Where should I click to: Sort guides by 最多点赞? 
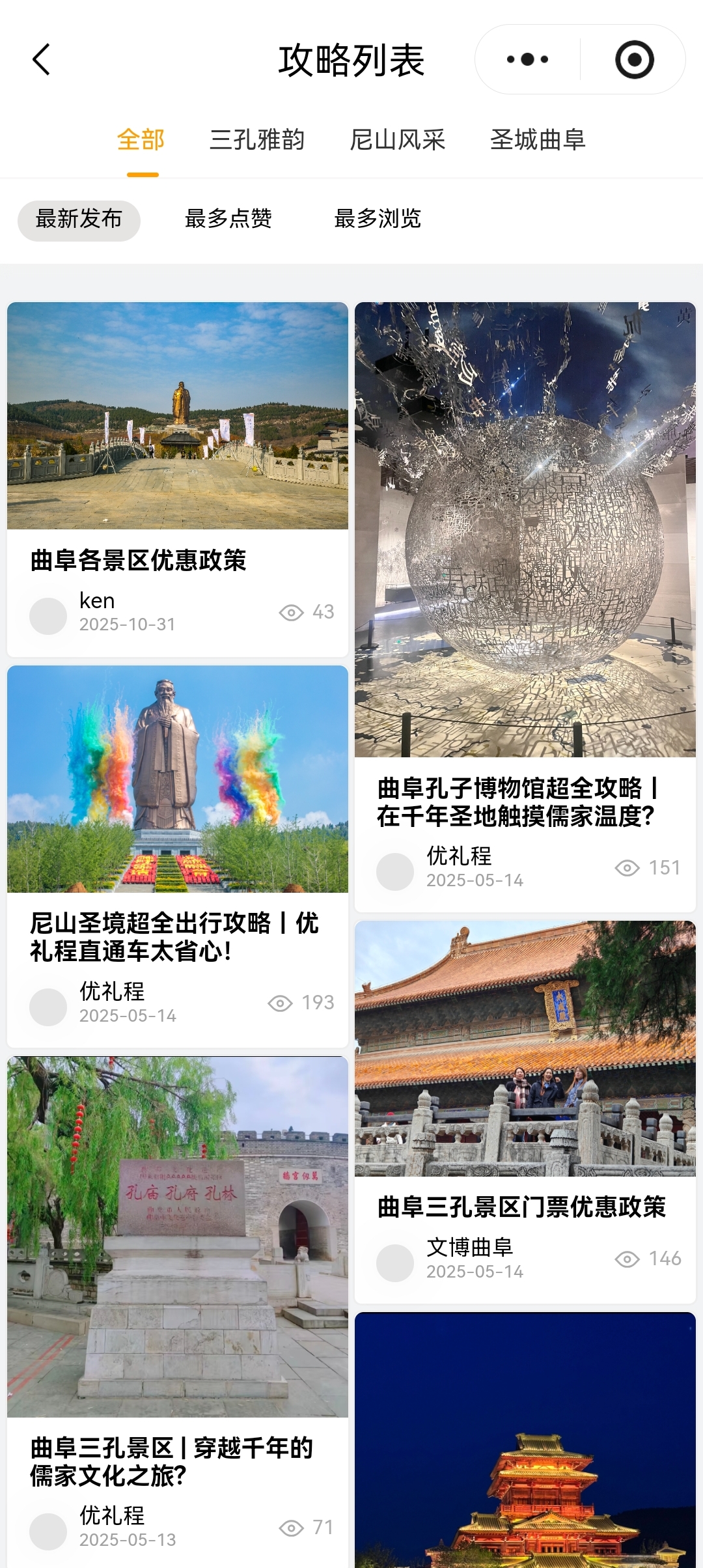pos(228,219)
